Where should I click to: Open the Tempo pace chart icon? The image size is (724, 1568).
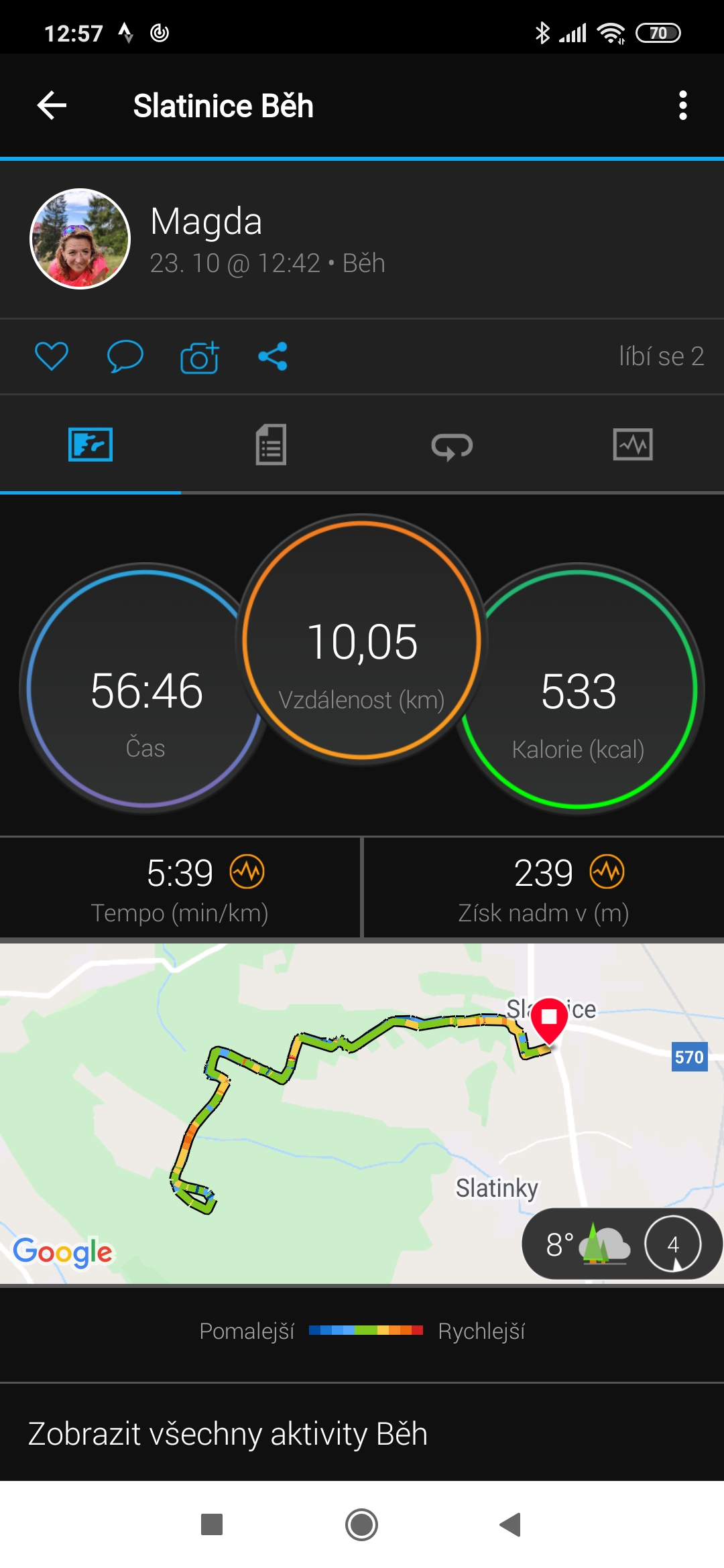coord(247,872)
